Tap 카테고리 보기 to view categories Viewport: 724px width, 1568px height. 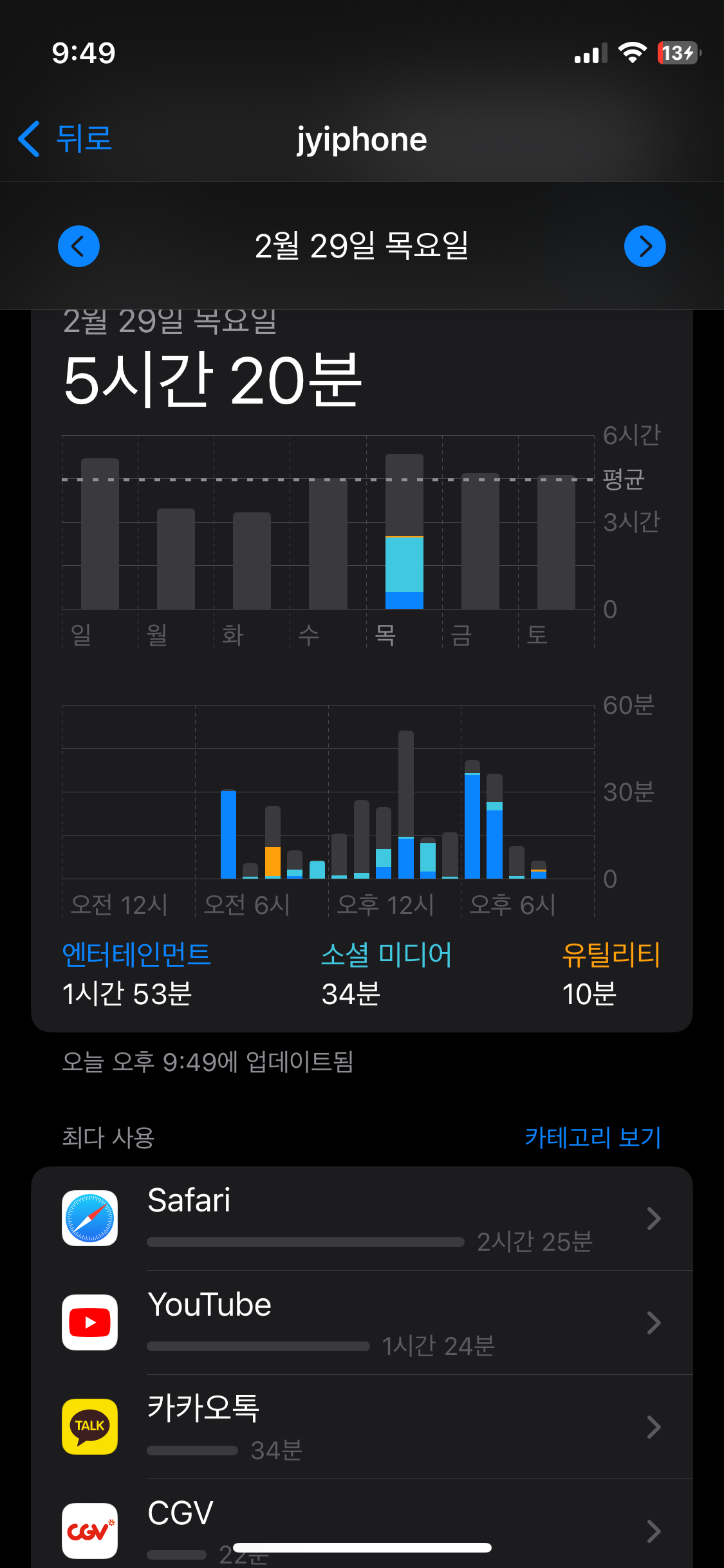[593, 1137]
